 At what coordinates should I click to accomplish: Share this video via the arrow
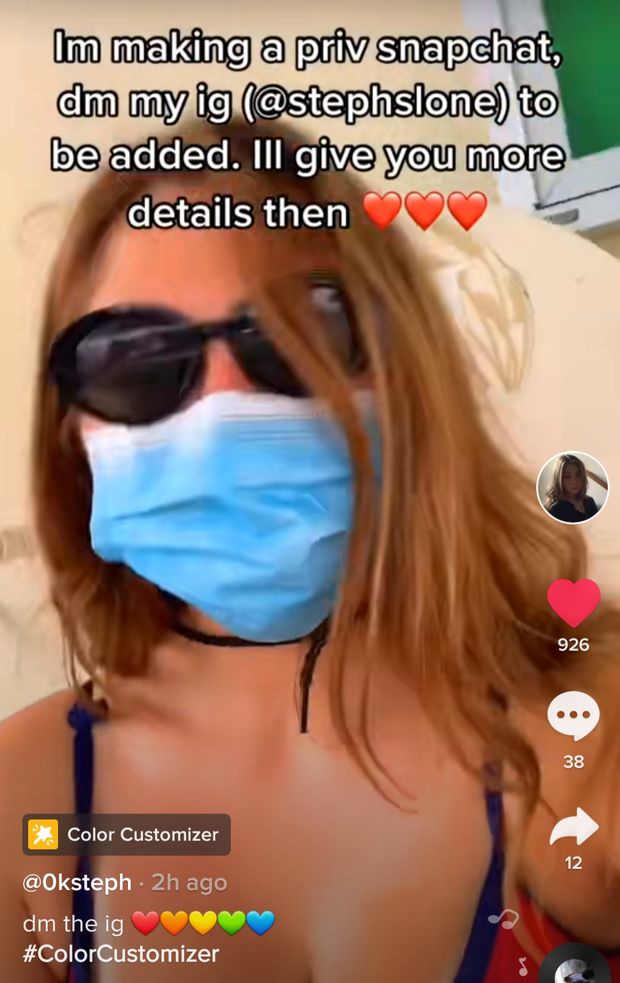click(x=573, y=827)
